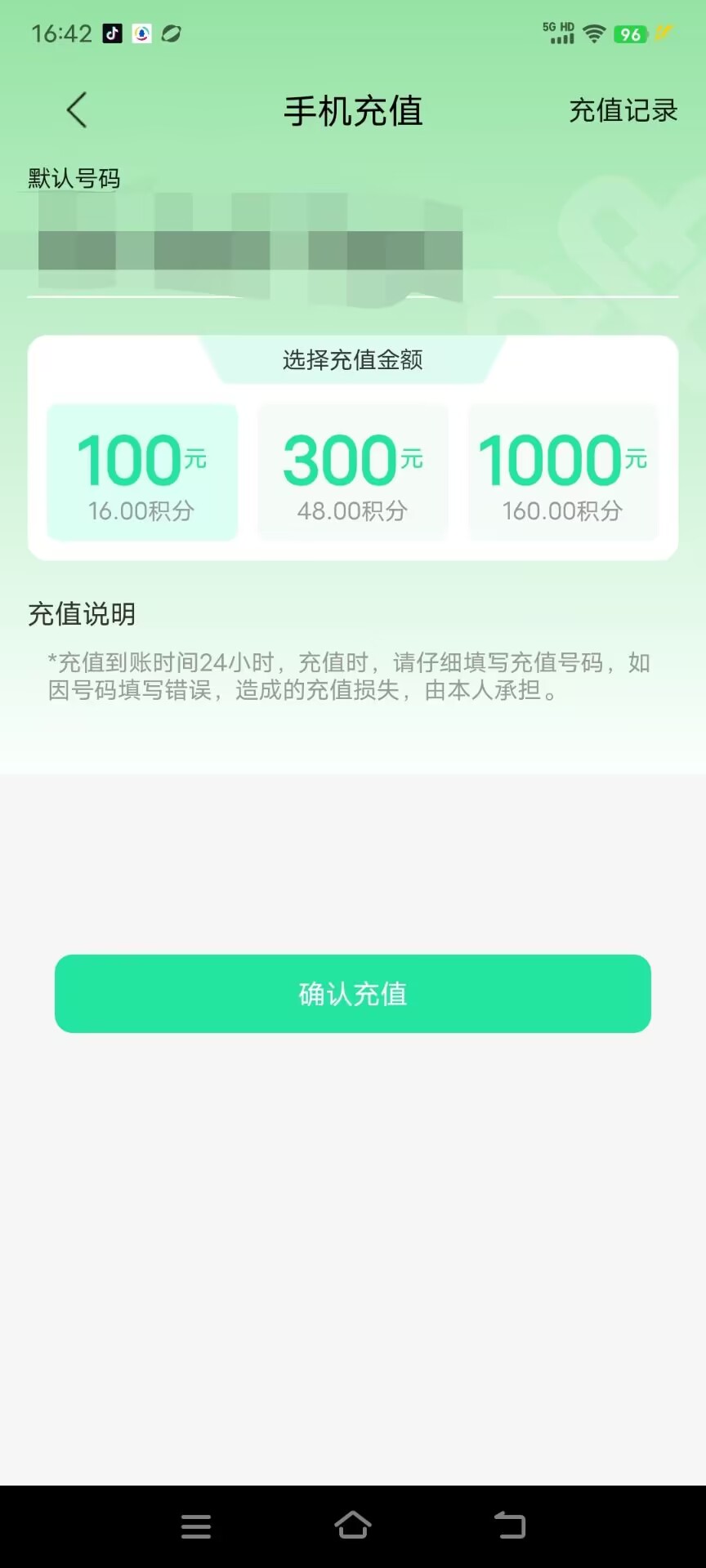Select the 100元 recharge amount
Screen dimensions: 706x1568
coord(142,473)
